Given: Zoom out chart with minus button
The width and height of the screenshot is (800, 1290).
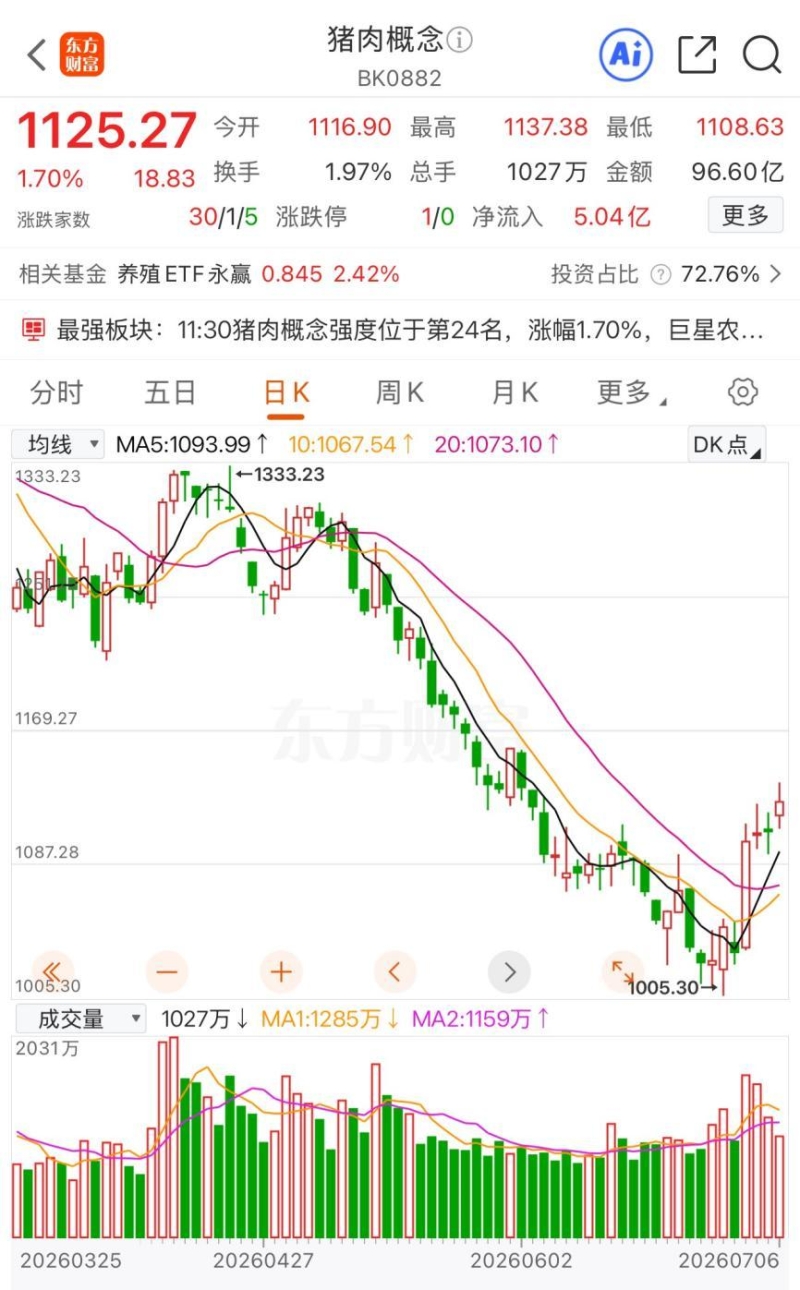Looking at the screenshot, I should 167,970.
